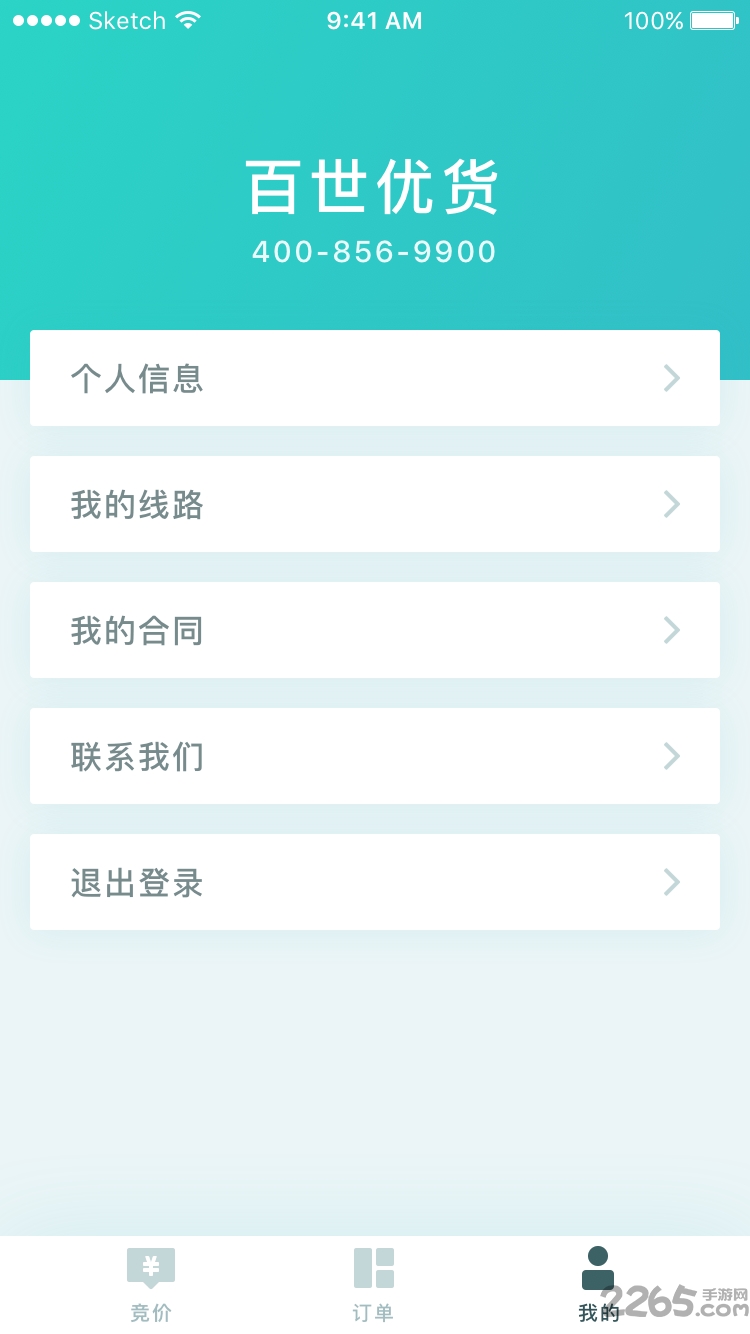Expand the 联系我们 contact row chevron
This screenshot has width=750, height=1334.
pos(671,756)
